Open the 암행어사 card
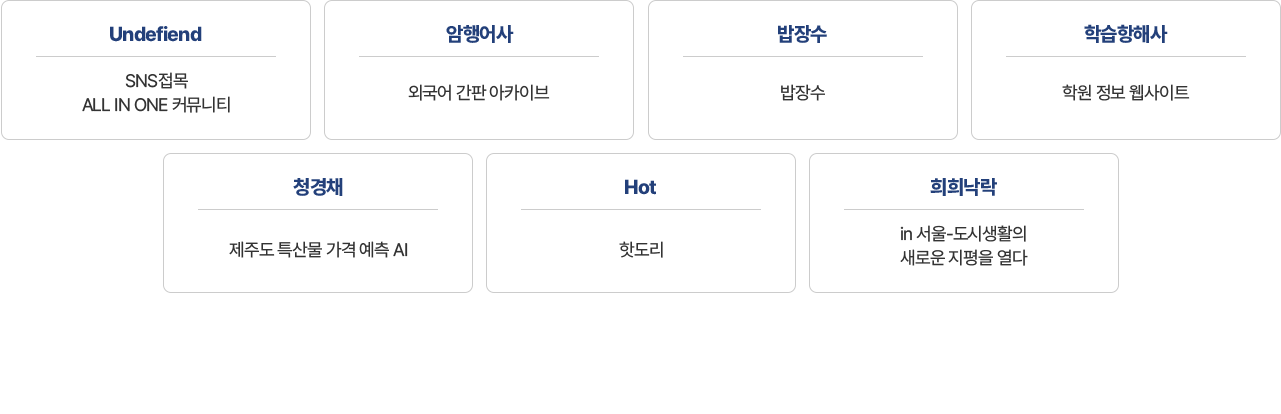The image size is (1281, 414). (x=479, y=70)
